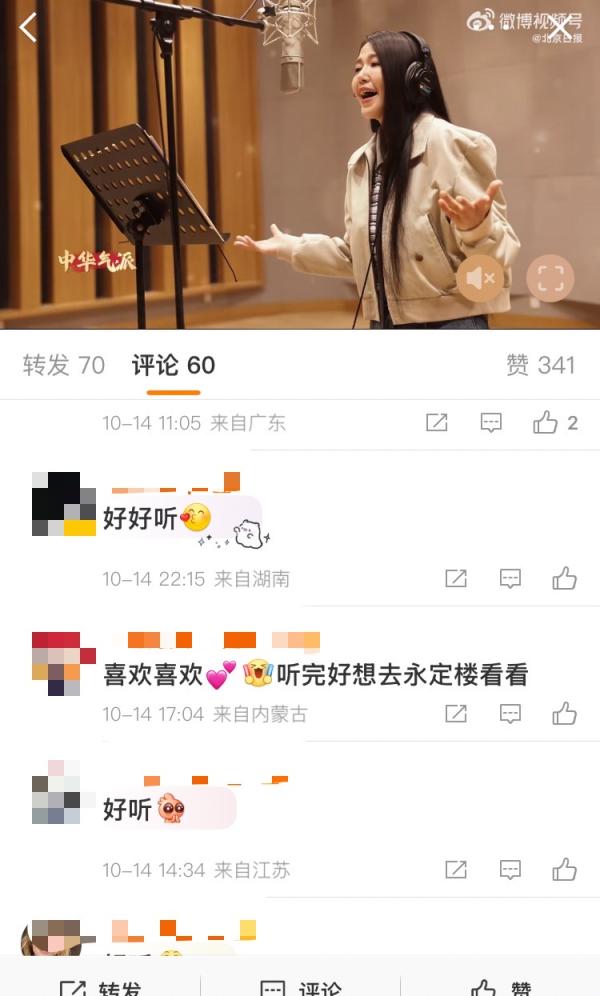Unmute the video sound
This screenshot has width=600, height=996.
click(x=481, y=279)
